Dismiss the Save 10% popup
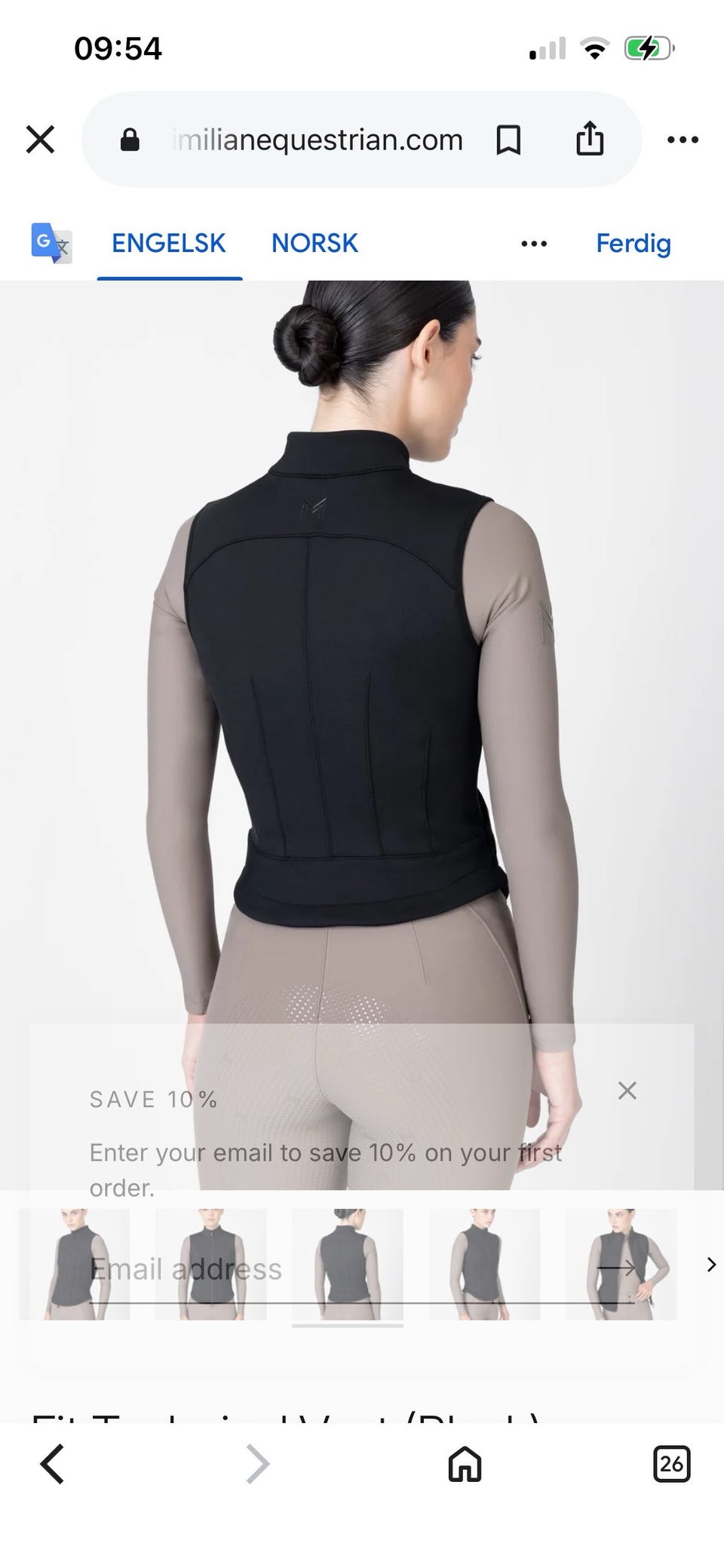This screenshot has width=724, height=1568. 627,1090
